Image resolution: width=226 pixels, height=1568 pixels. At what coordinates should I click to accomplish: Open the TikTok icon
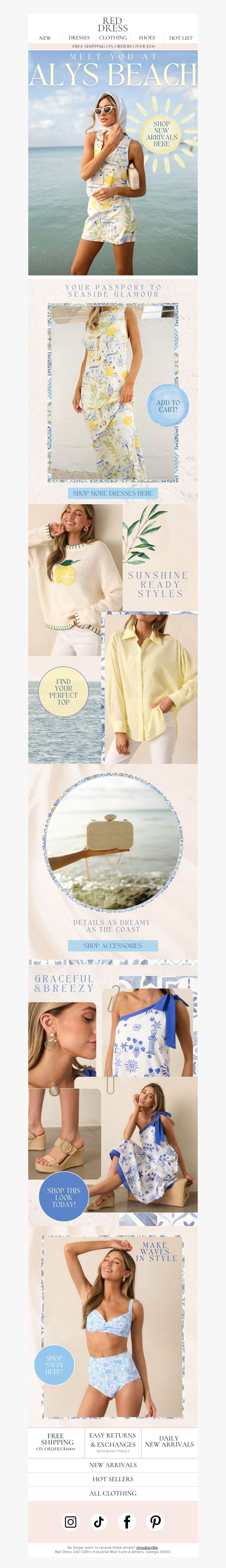click(99, 1522)
